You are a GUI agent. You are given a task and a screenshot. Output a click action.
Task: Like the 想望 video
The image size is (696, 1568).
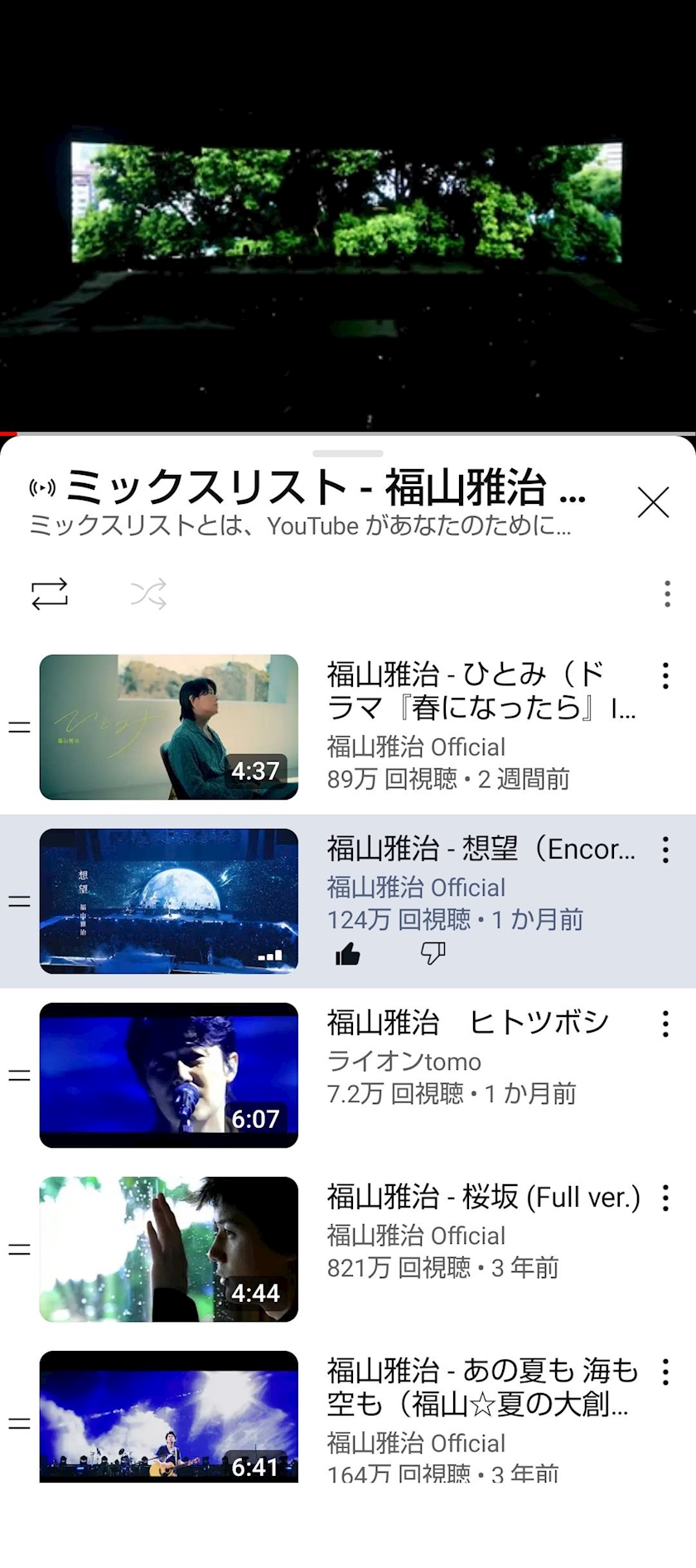(x=348, y=954)
